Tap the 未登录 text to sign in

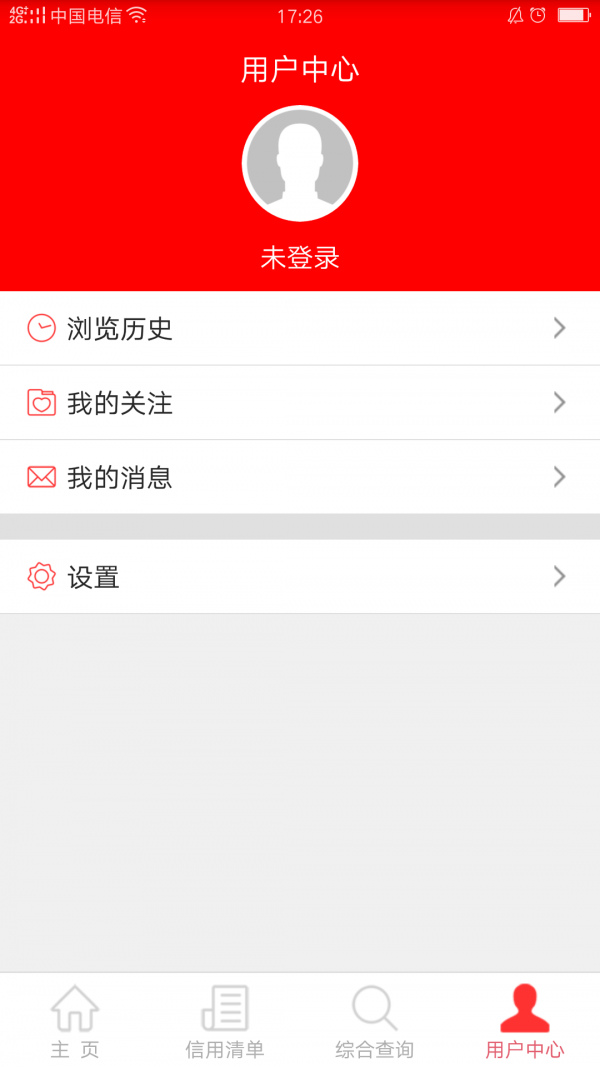click(300, 258)
